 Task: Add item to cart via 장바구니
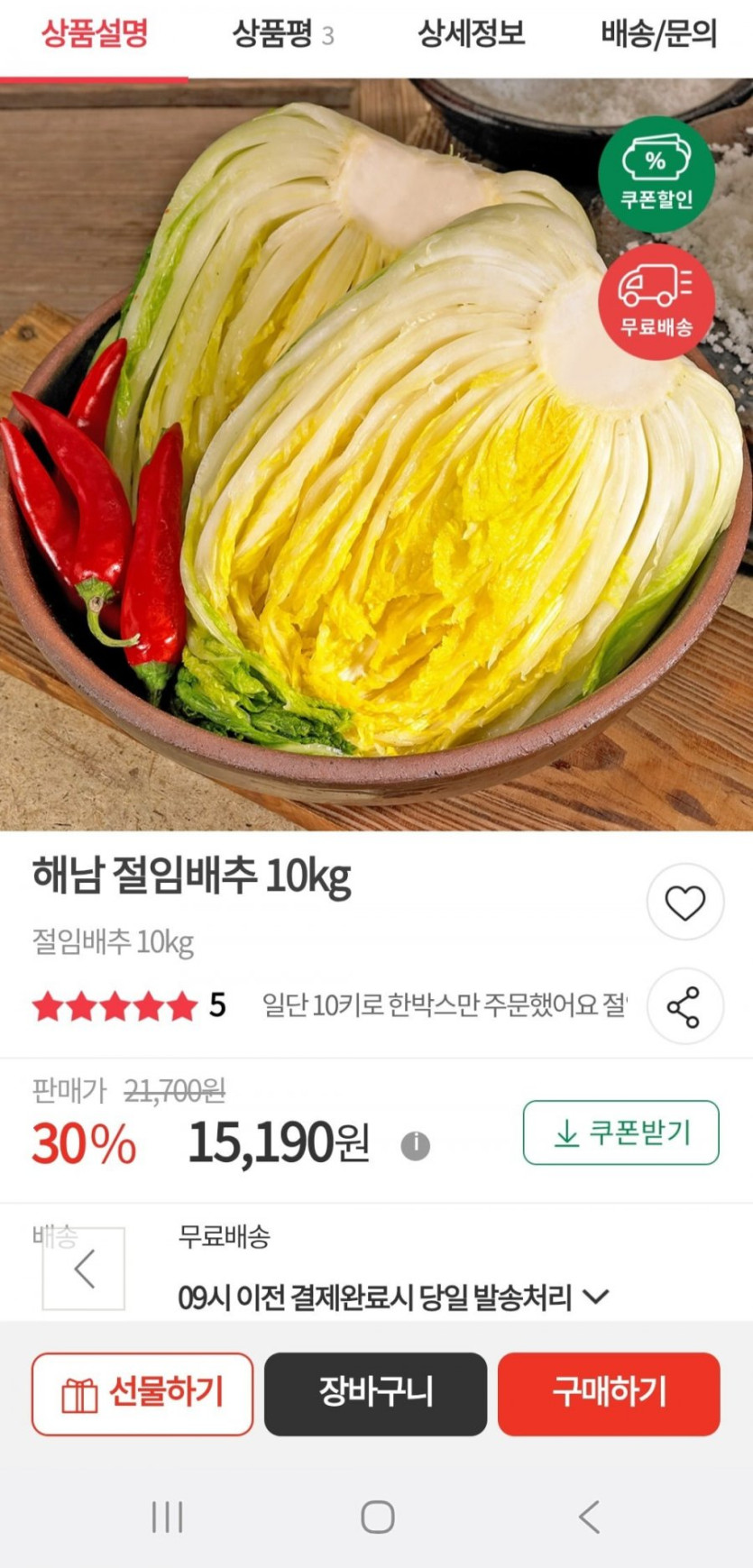coord(375,1393)
